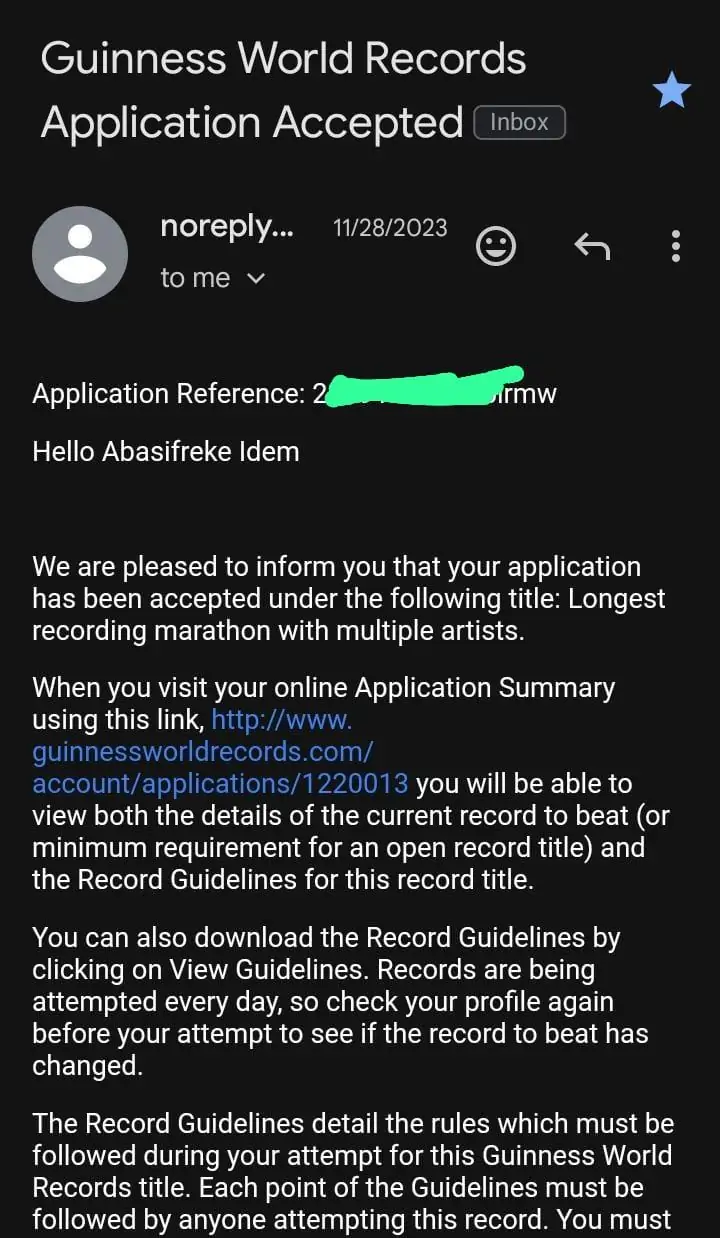720x1238 pixels.
Task: Unstar this Guinness World Records email
Action: (x=671, y=91)
